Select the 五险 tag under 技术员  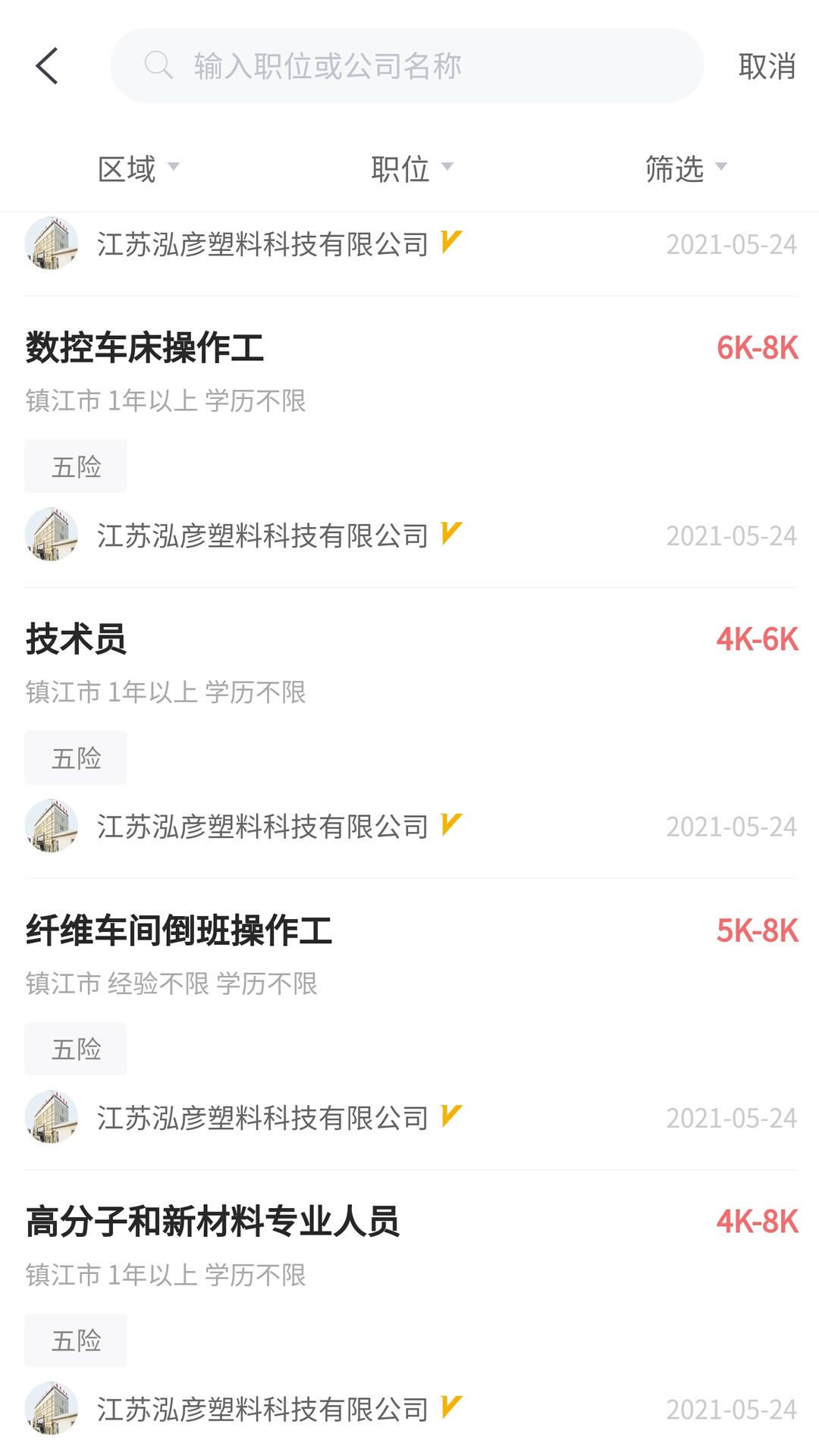pyautogui.click(x=75, y=756)
